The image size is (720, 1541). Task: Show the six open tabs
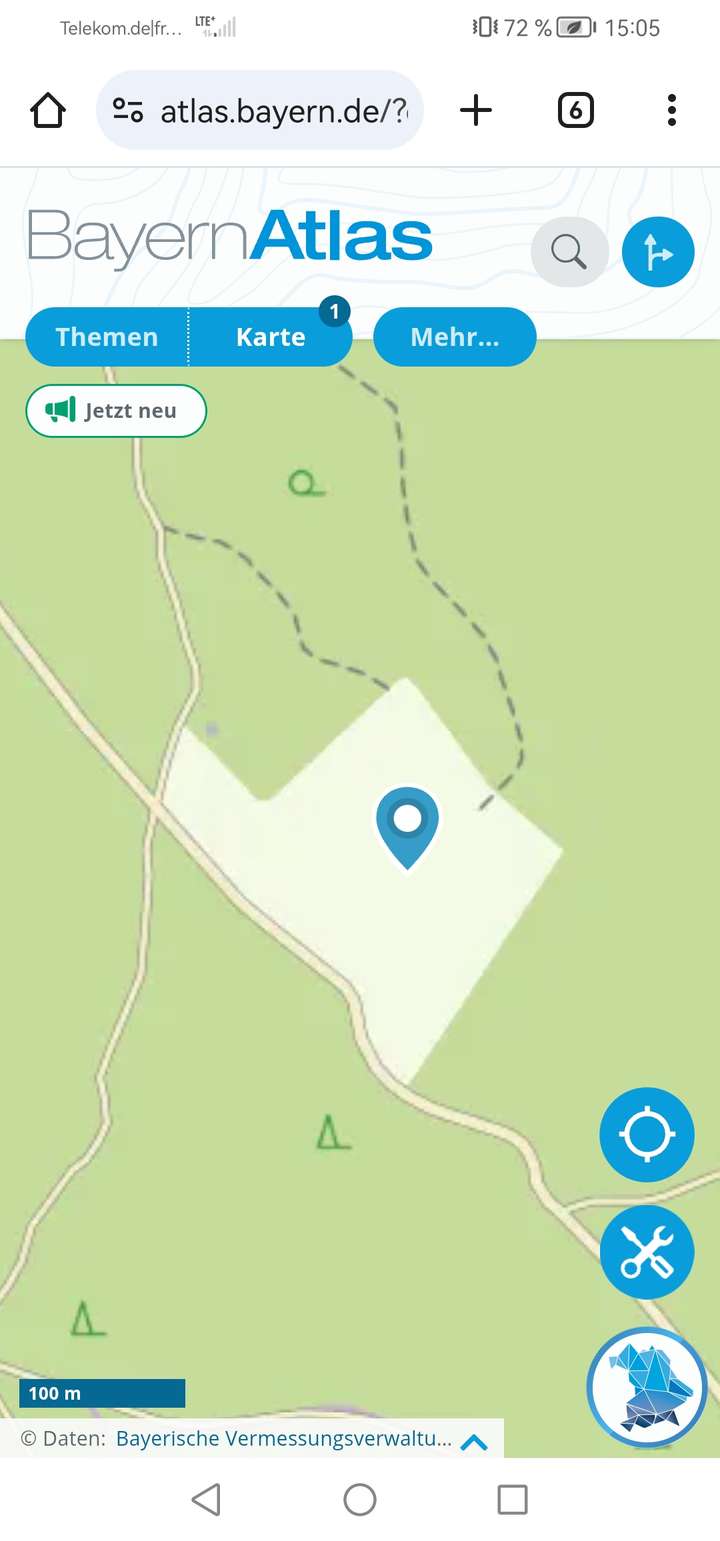pos(575,110)
